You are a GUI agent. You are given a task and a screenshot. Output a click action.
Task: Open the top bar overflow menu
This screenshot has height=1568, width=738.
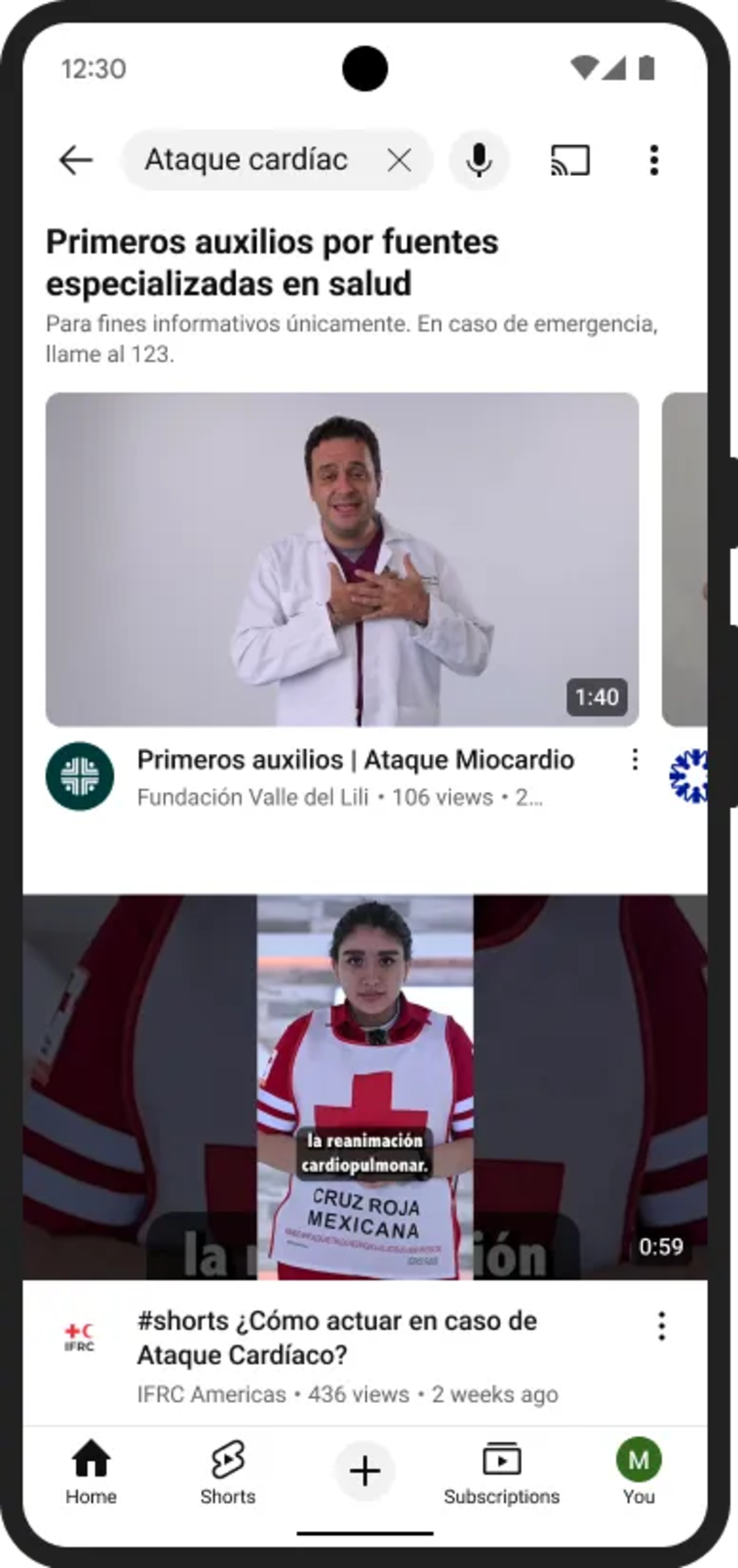654,160
